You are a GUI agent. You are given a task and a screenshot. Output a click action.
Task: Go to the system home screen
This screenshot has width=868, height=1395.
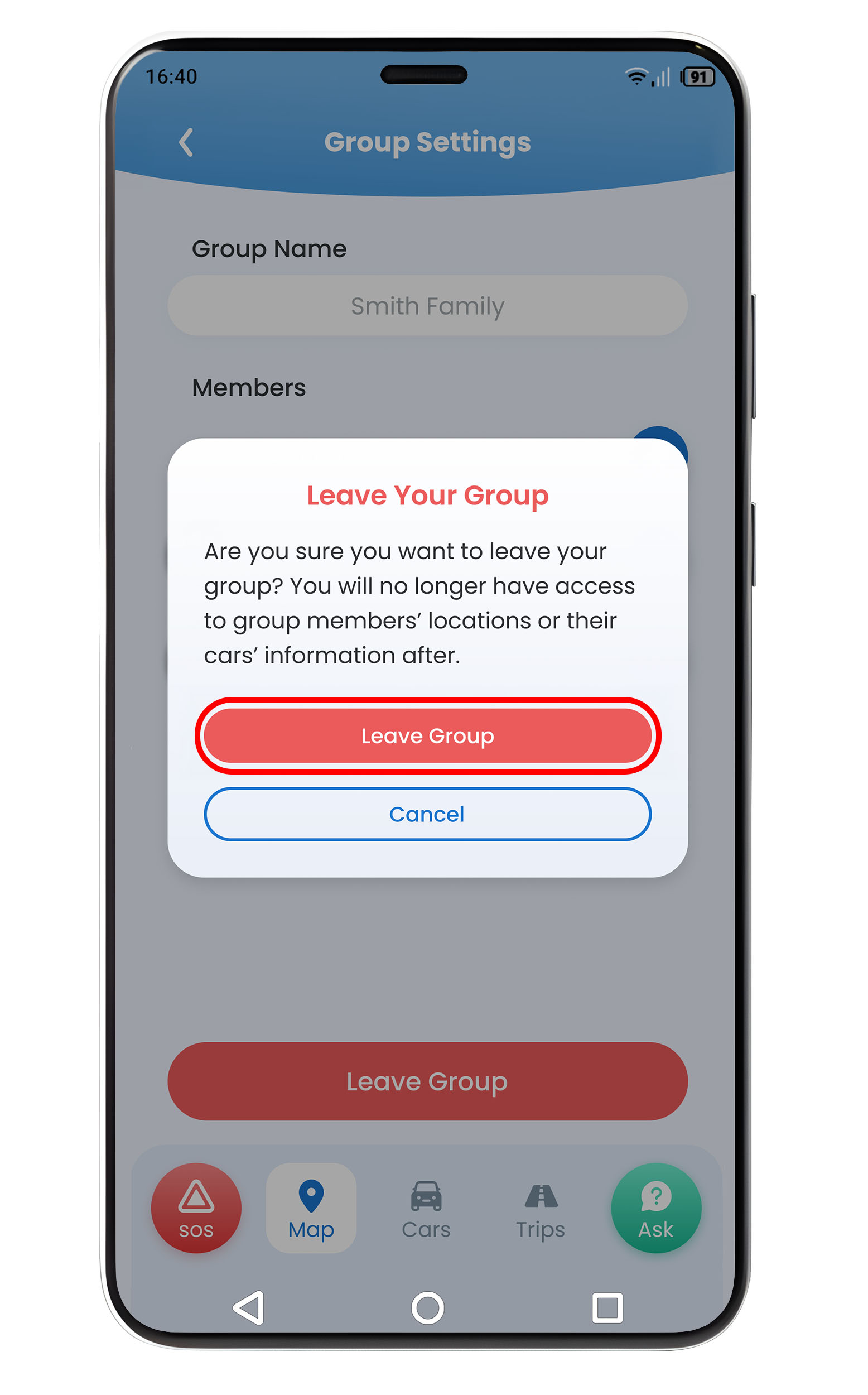428,1308
